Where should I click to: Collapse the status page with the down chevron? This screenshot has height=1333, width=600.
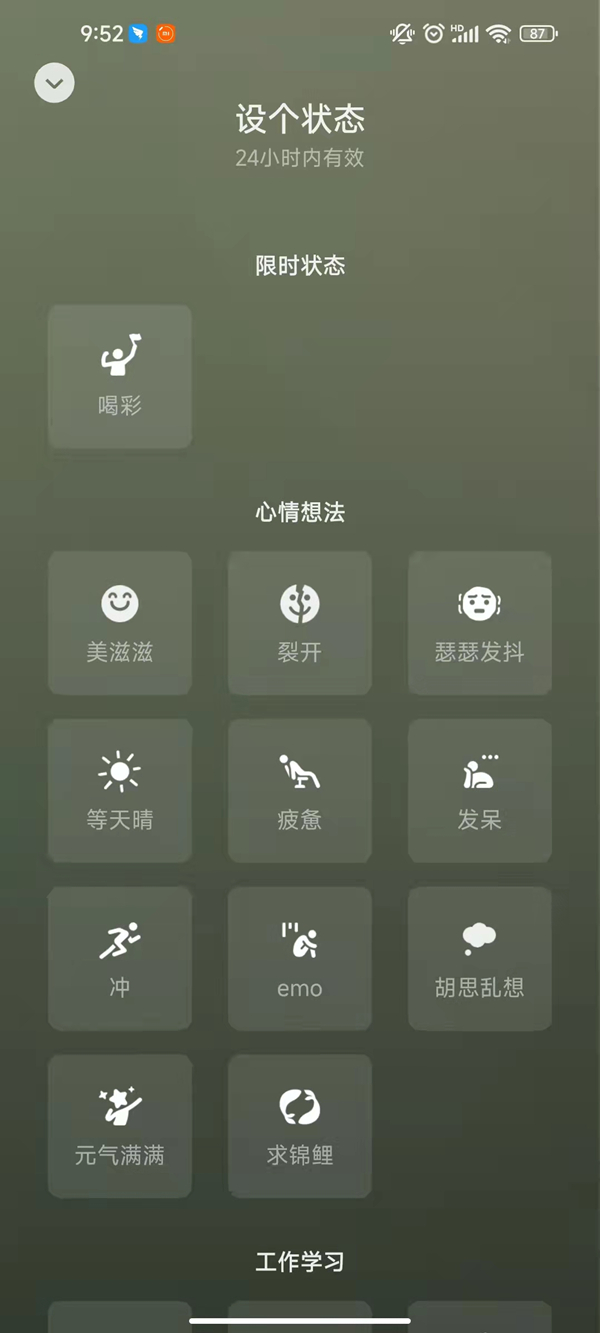click(54, 83)
